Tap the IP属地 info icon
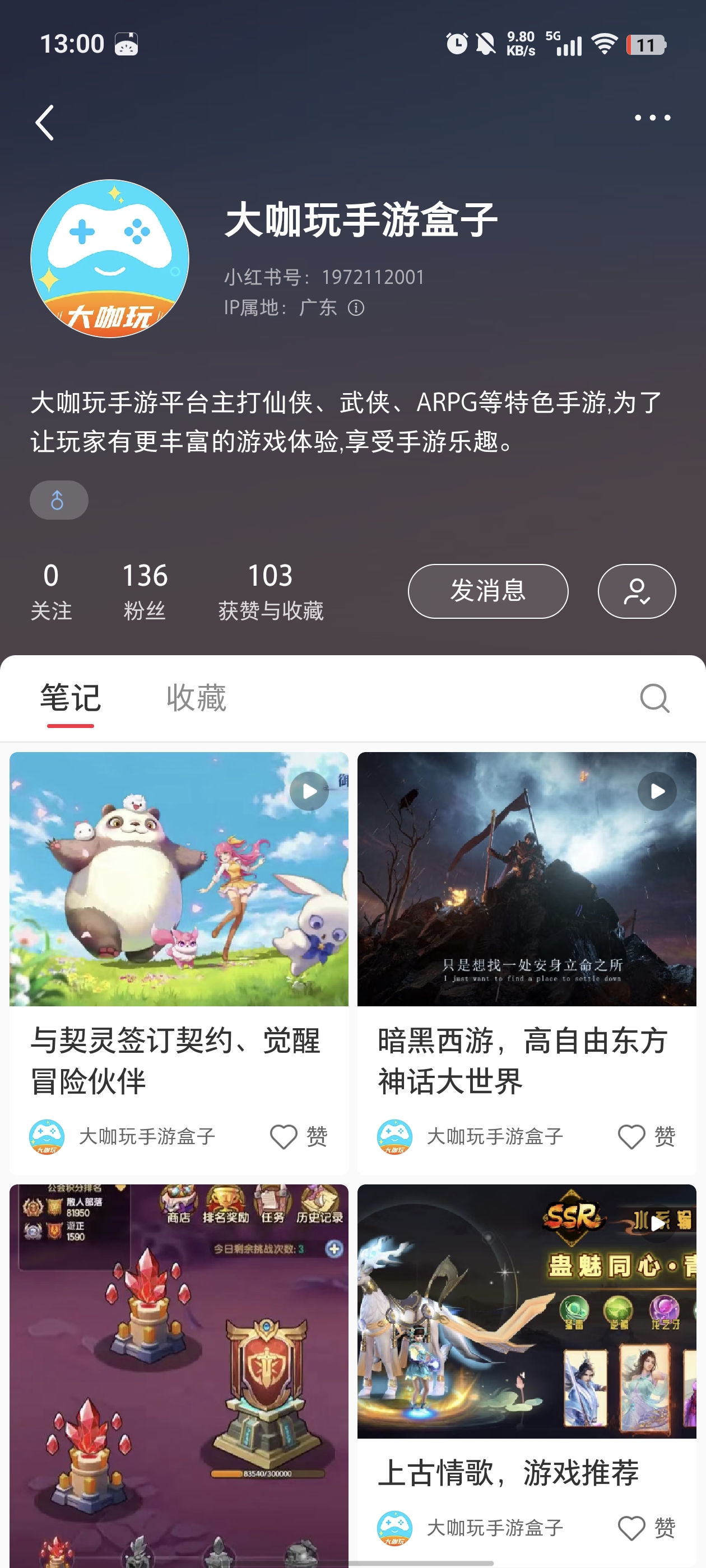706x1568 pixels. click(x=356, y=308)
